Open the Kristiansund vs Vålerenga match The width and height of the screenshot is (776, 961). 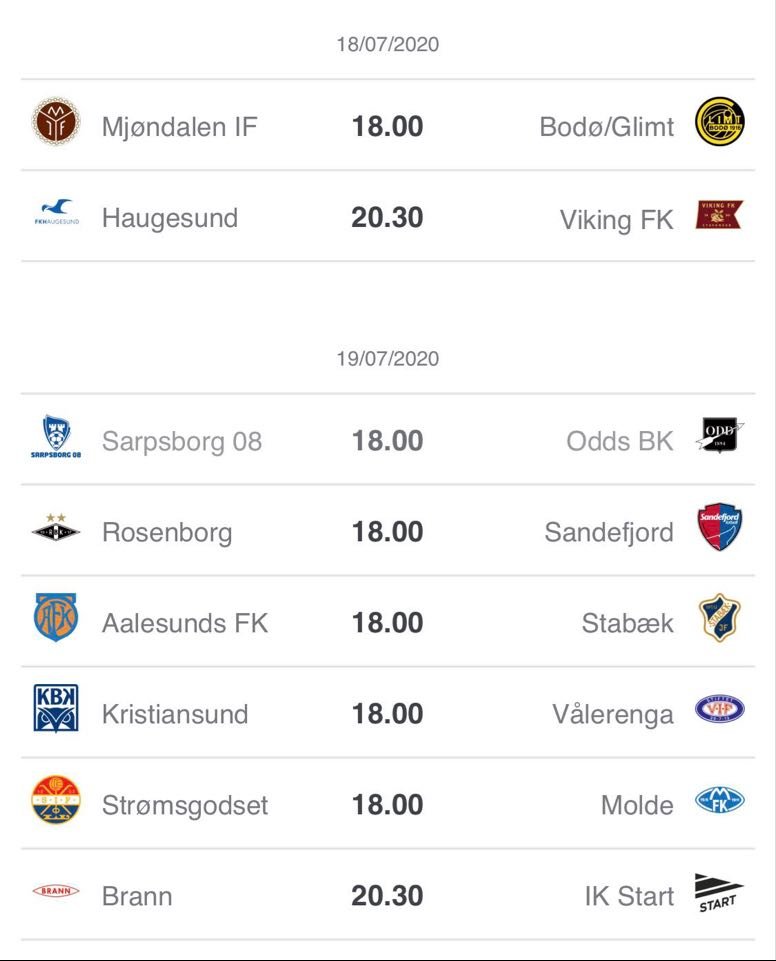387,714
